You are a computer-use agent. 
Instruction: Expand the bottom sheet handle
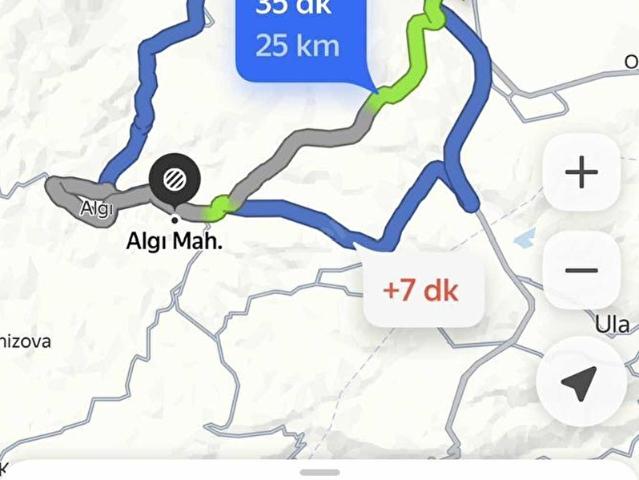(319, 471)
